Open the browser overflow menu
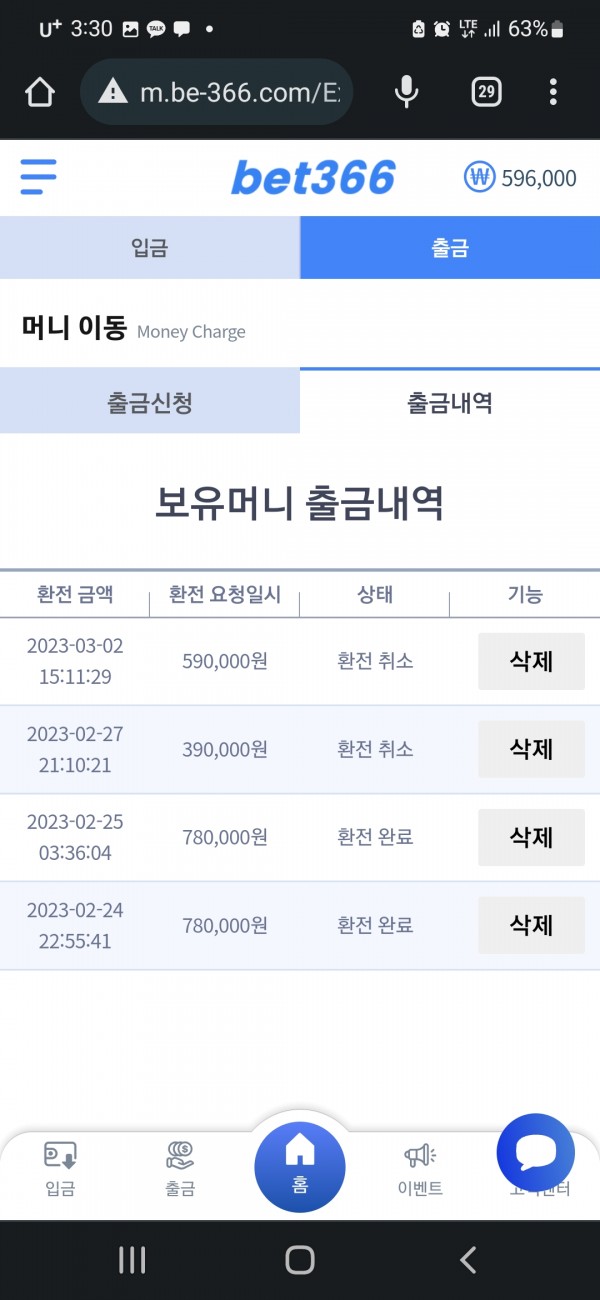 click(x=553, y=93)
